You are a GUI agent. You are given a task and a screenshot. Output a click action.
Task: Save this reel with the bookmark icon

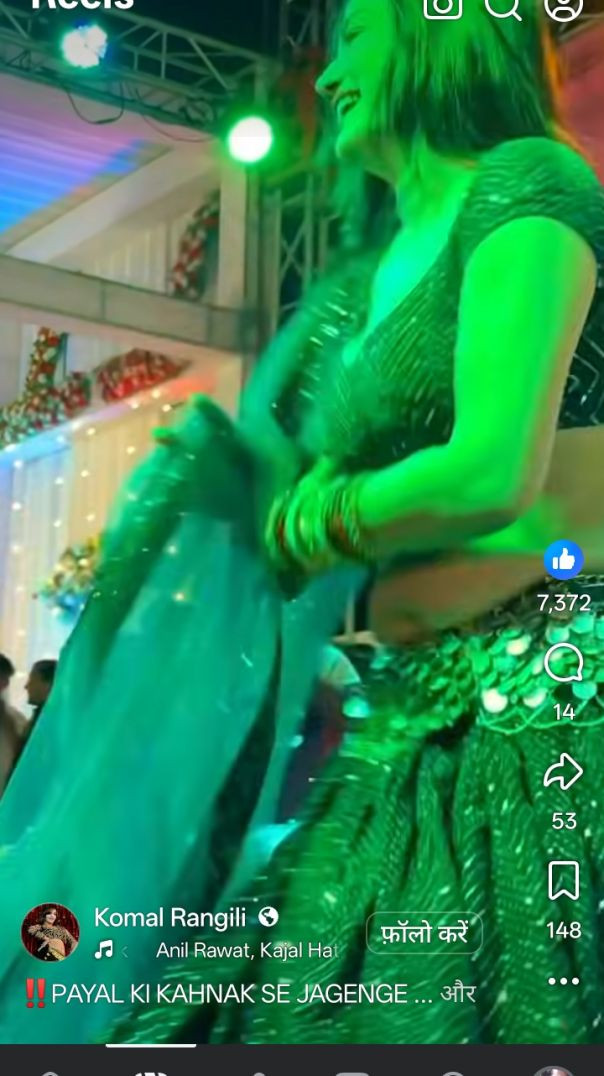tap(564, 881)
